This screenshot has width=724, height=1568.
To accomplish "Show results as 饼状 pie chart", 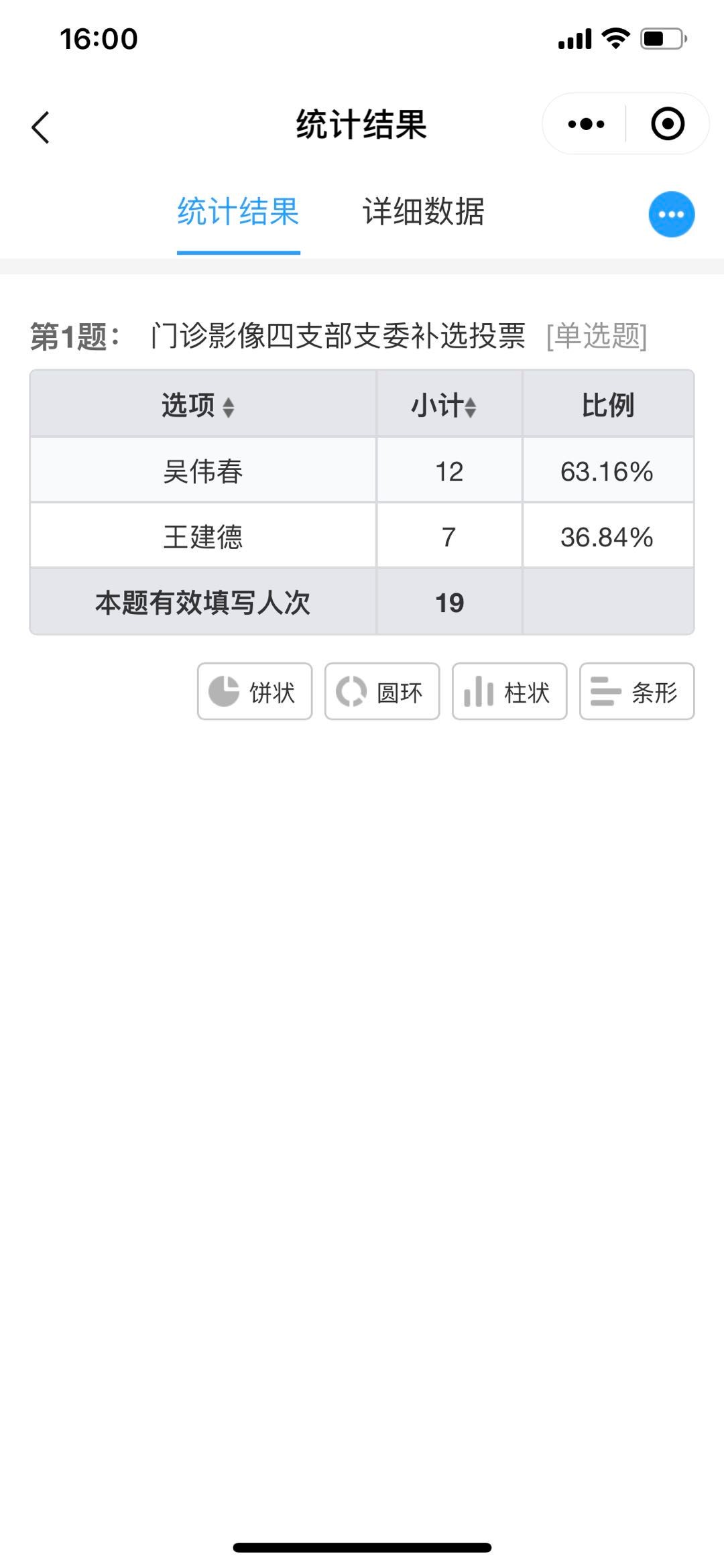I will coord(255,692).
